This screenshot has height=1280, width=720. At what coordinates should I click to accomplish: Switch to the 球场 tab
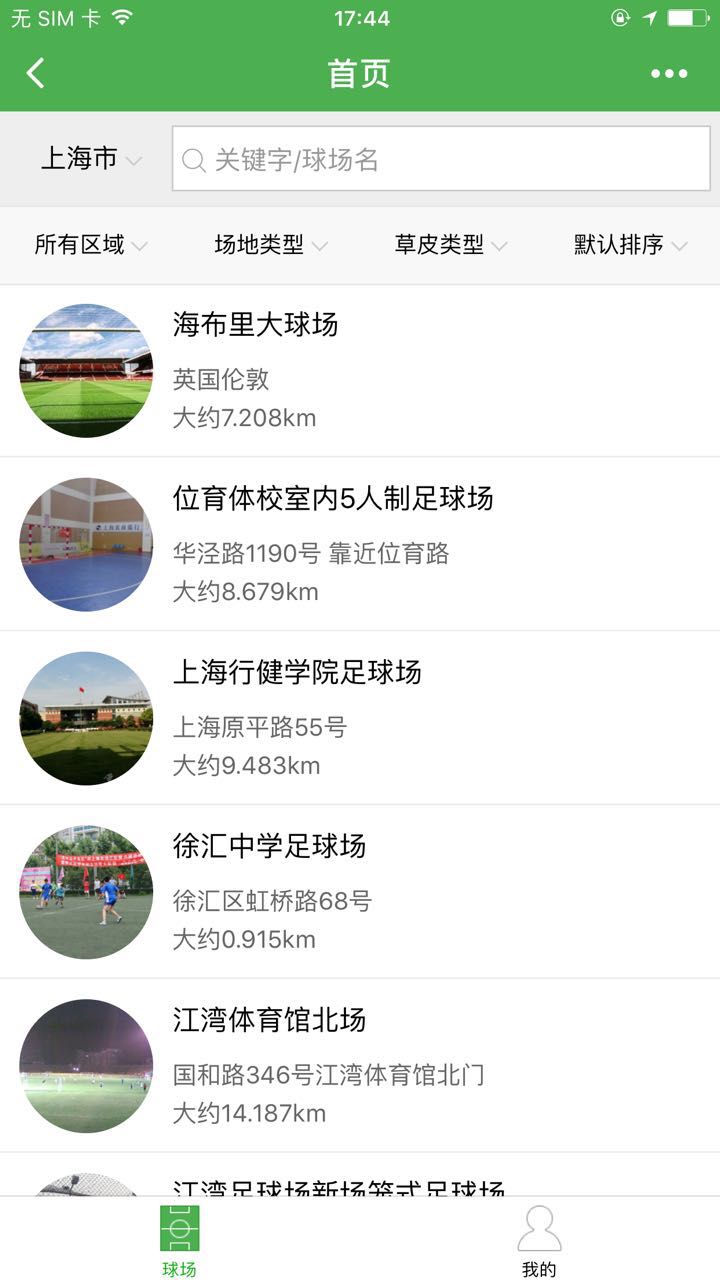(x=180, y=1240)
